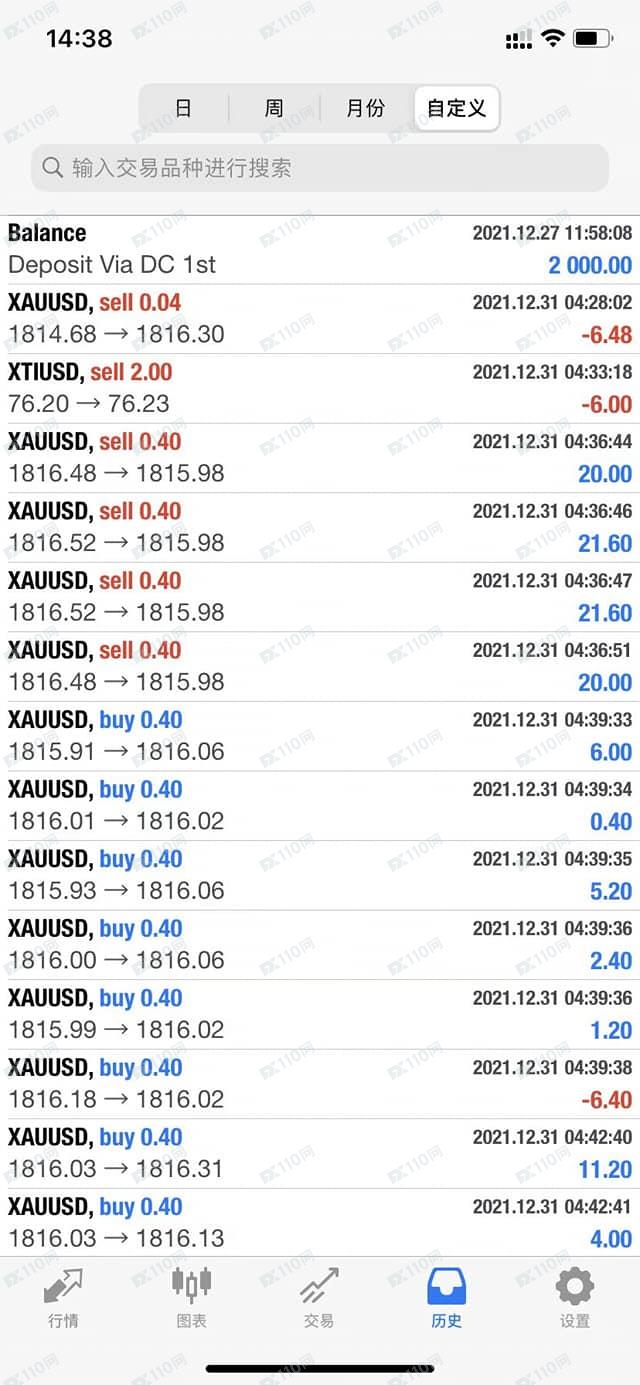Select the 周 period tab
Viewport: 640px width, 1385px height.
(x=274, y=108)
